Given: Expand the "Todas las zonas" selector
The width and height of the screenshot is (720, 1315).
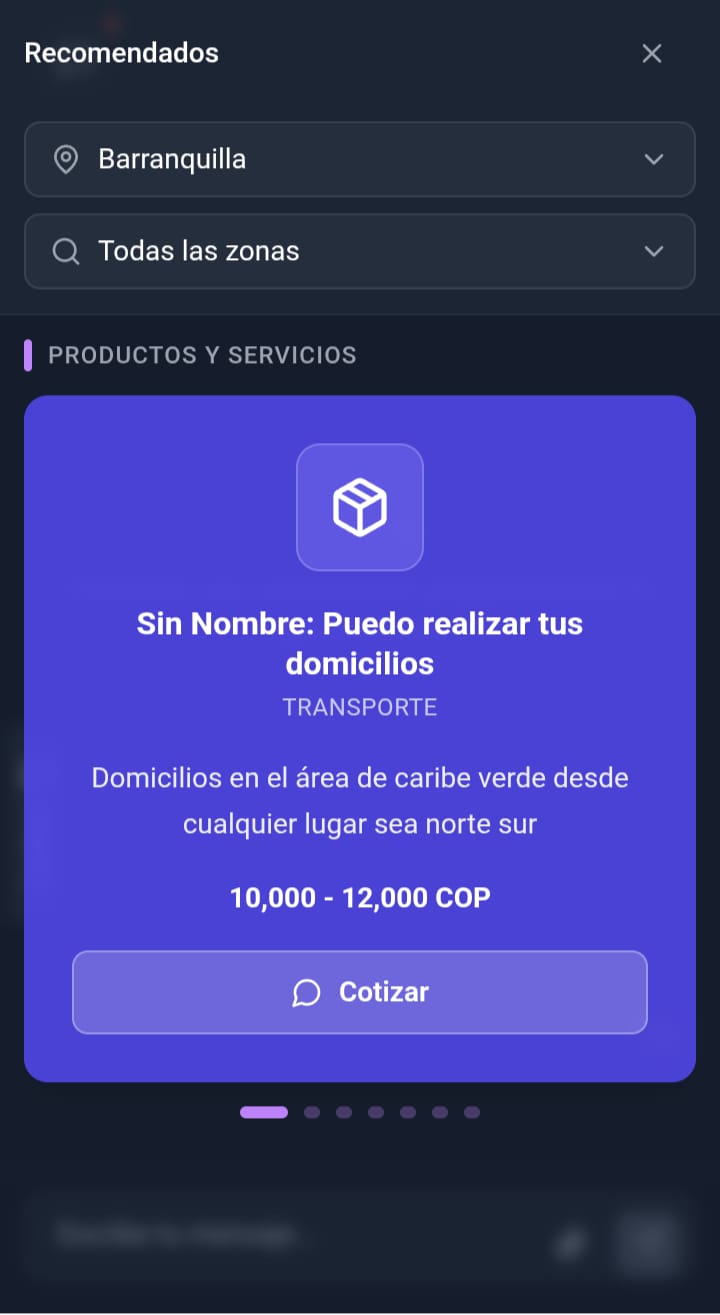Looking at the screenshot, I should 360,251.
